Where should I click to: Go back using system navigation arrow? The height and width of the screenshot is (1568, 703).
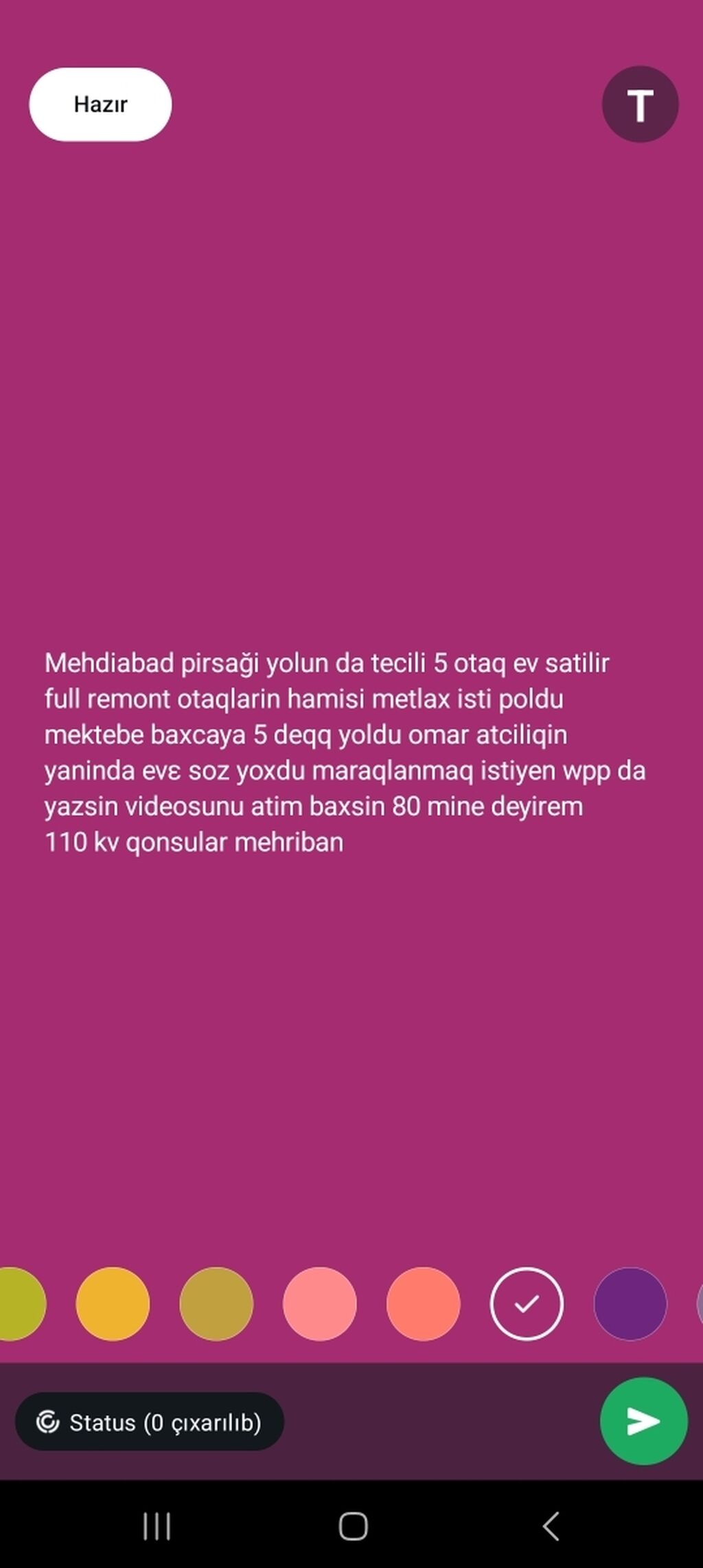[x=551, y=1526]
